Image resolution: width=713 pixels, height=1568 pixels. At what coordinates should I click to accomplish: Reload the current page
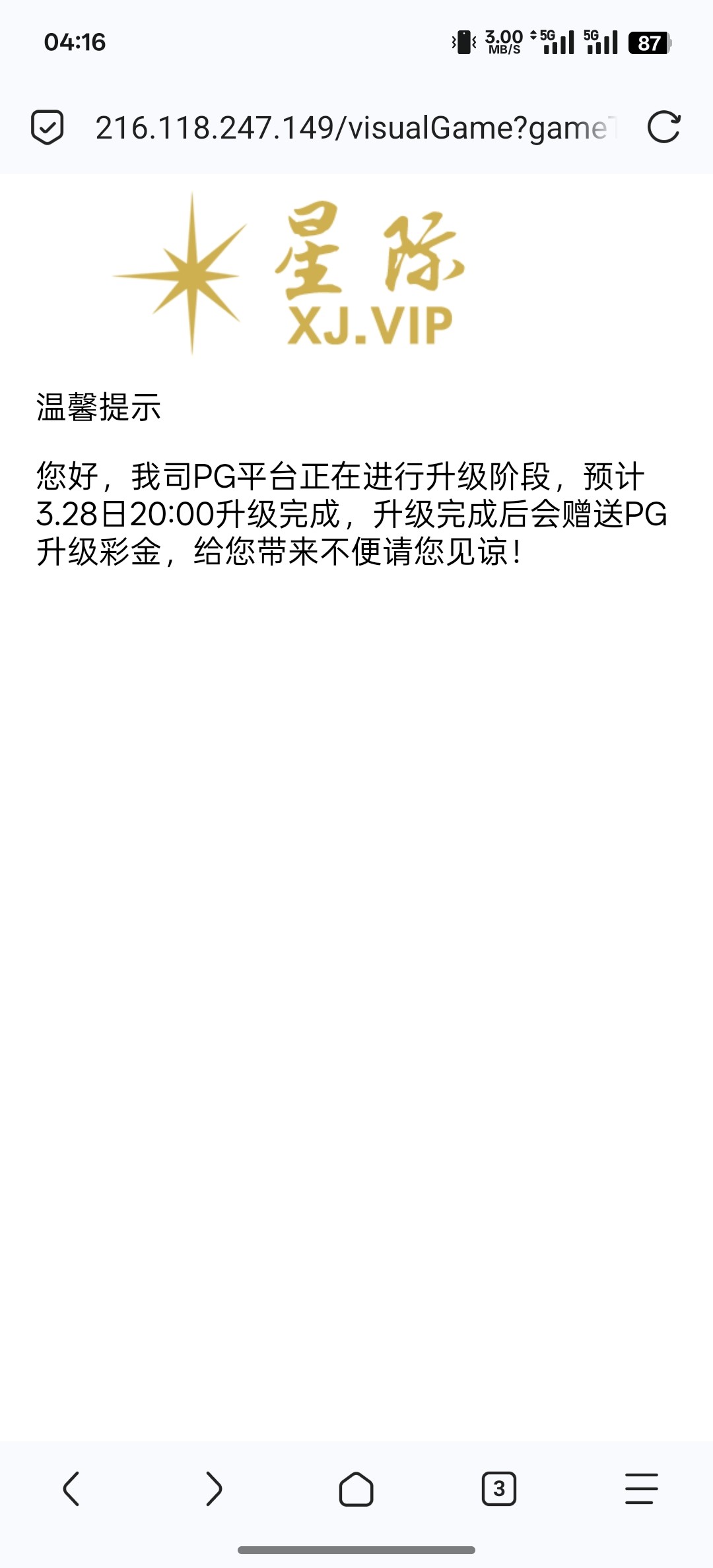point(663,127)
